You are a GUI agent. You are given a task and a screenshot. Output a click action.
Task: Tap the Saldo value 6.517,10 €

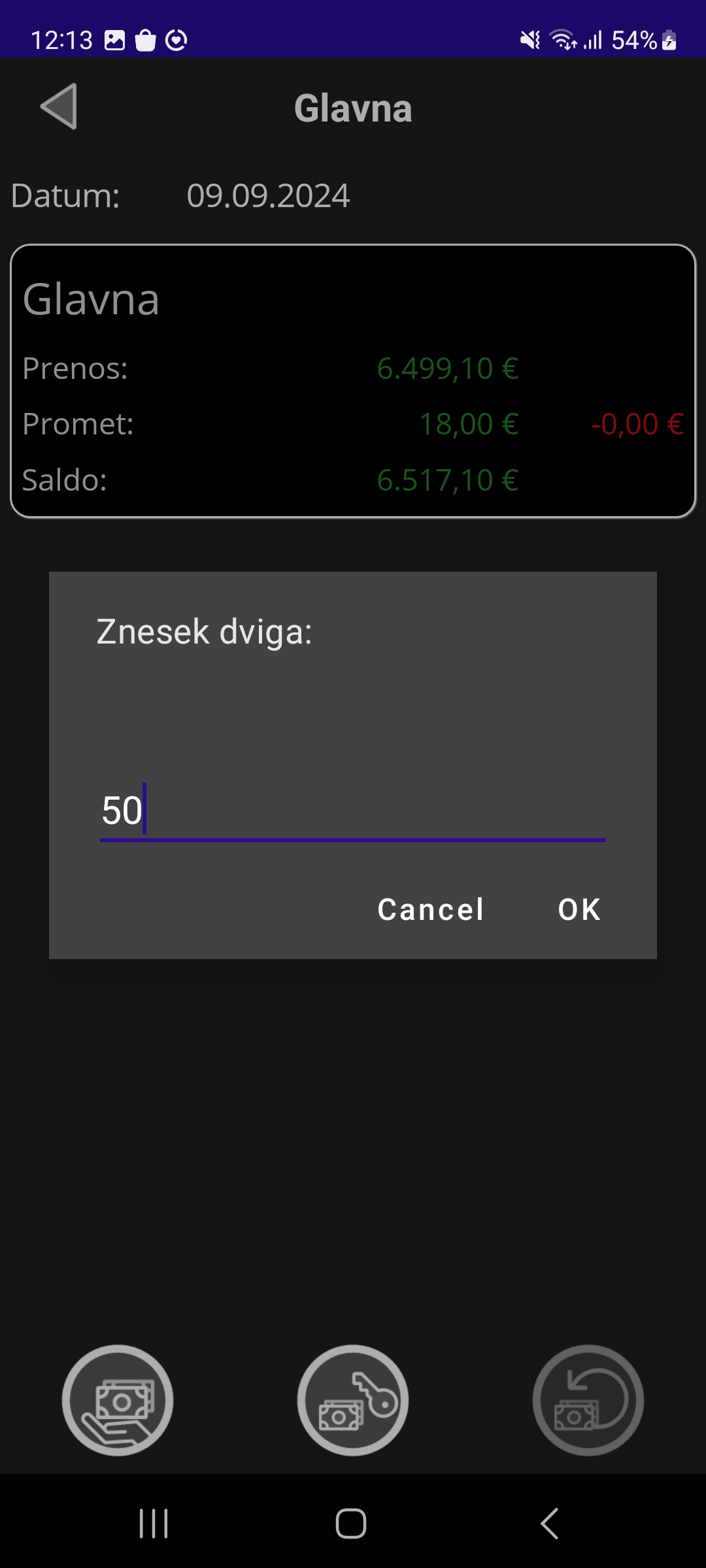pyautogui.click(x=447, y=479)
